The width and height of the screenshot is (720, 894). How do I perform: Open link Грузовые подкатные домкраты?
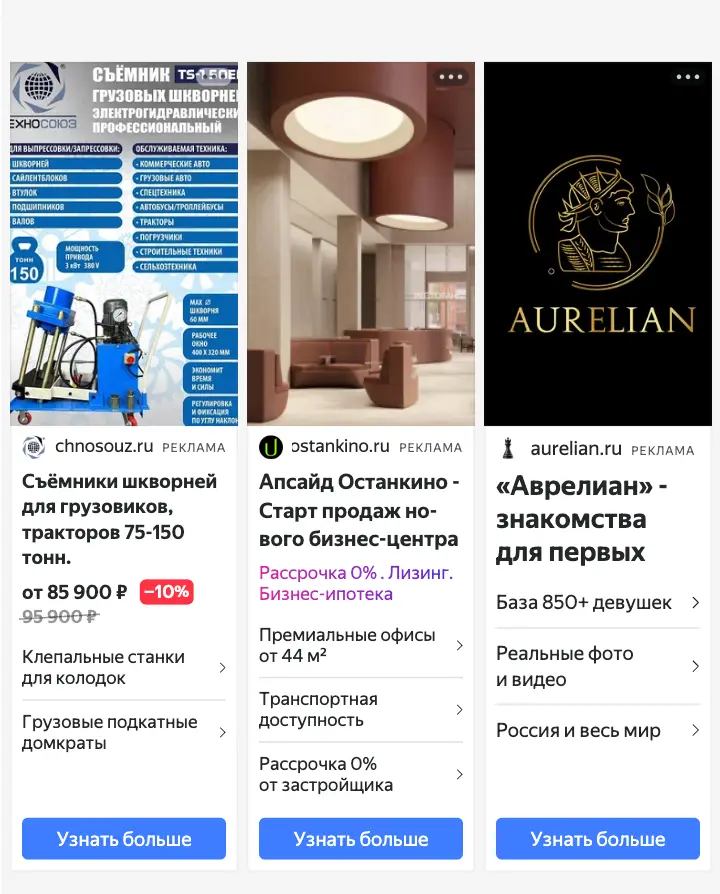point(124,733)
